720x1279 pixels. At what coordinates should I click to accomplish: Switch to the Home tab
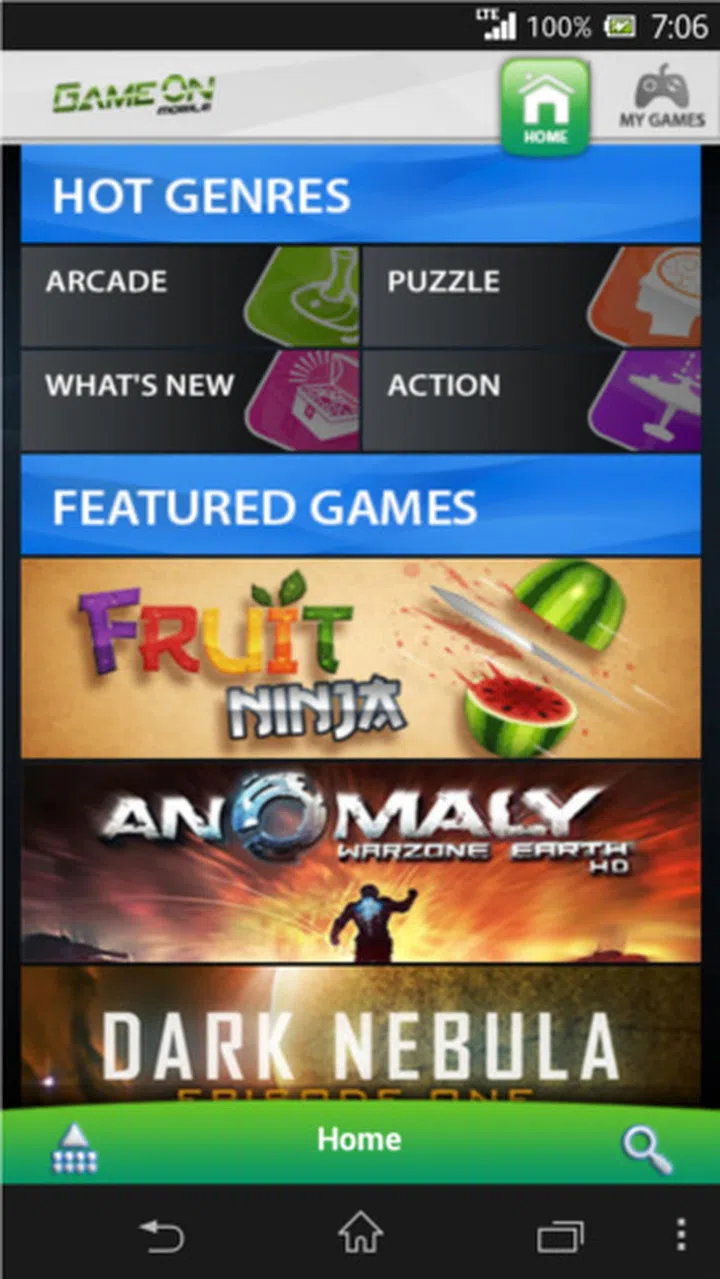click(x=545, y=106)
